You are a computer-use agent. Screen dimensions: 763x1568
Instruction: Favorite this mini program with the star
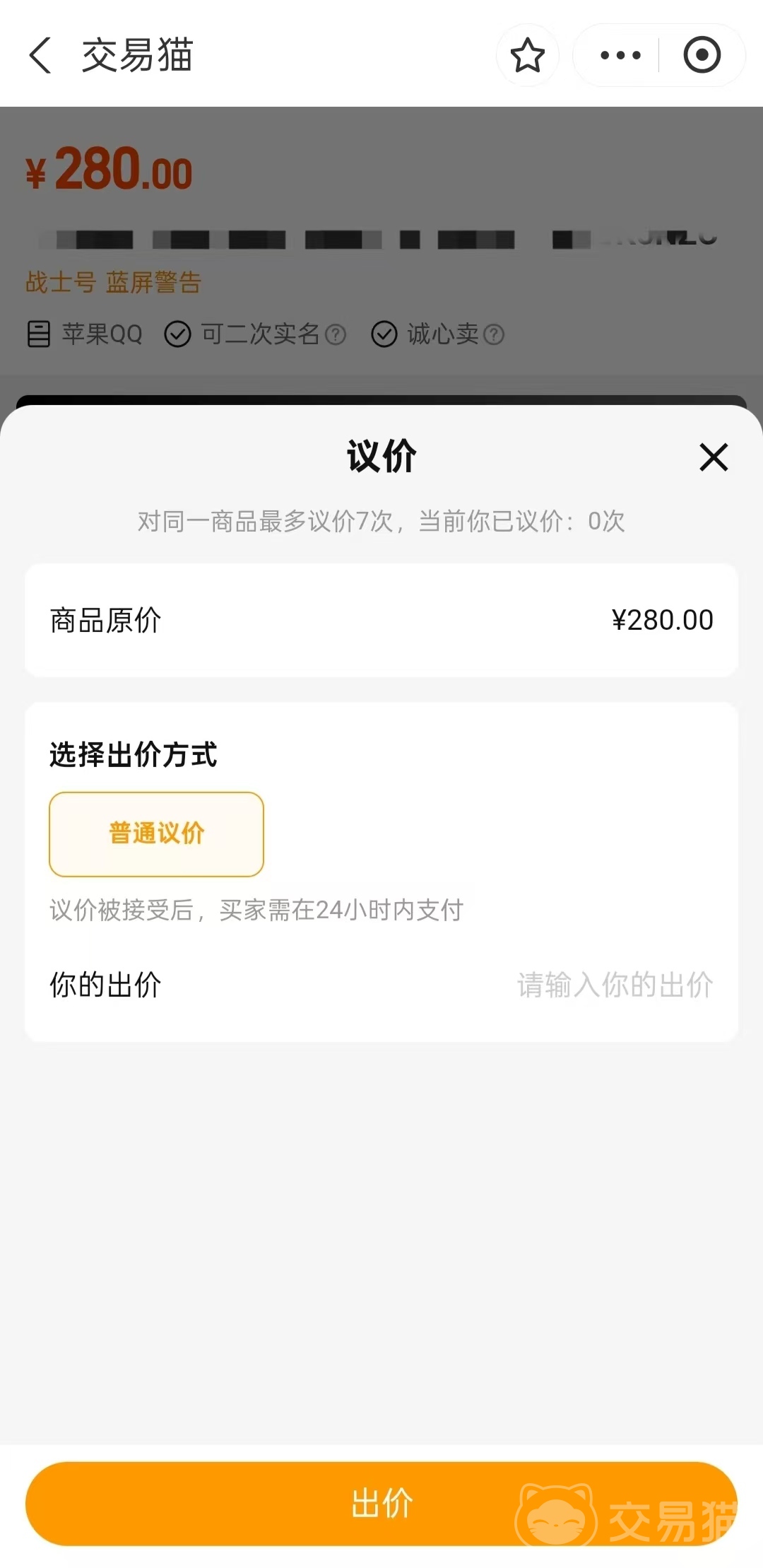[527, 55]
